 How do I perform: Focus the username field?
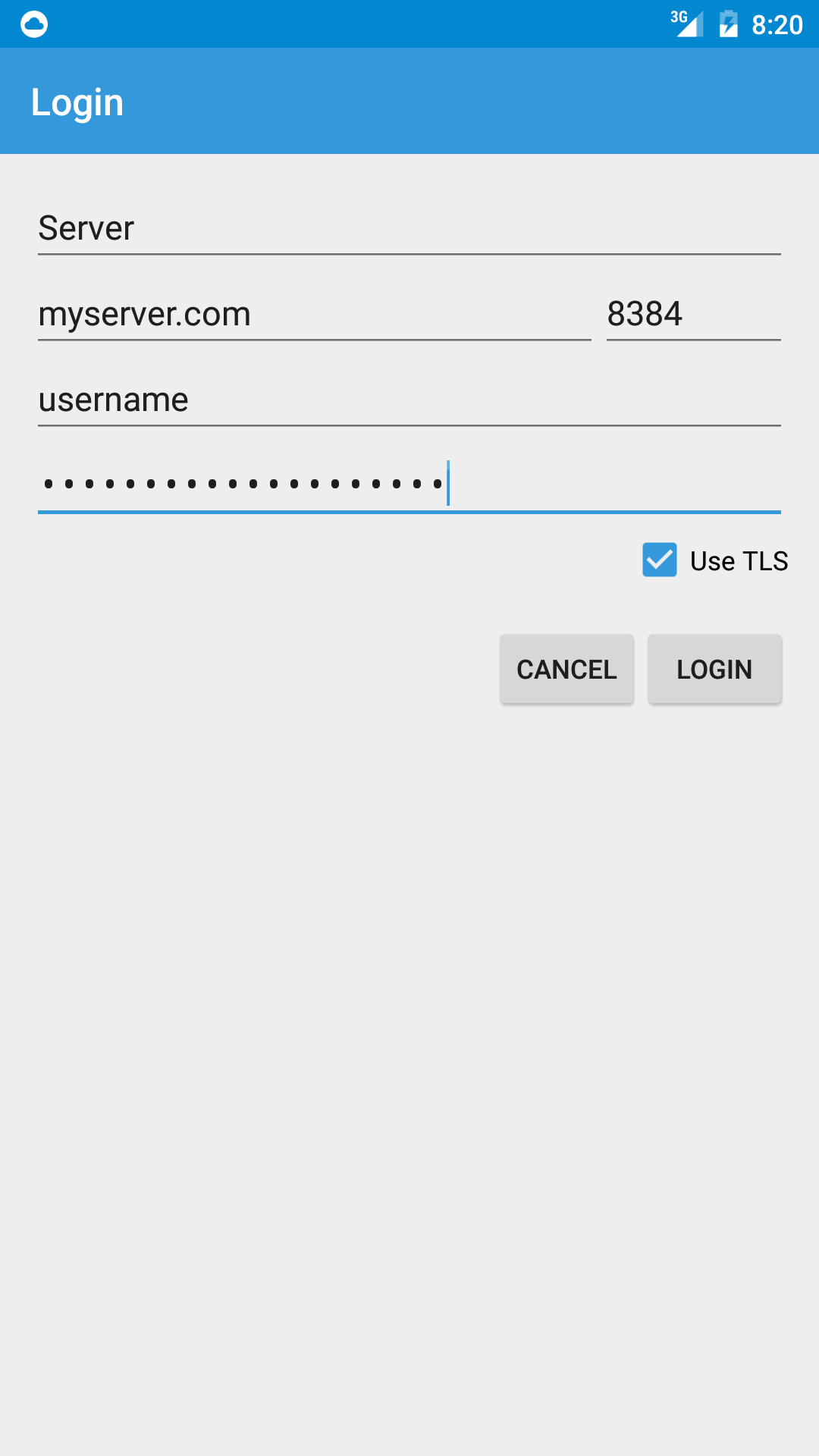[x=409, y=399]
